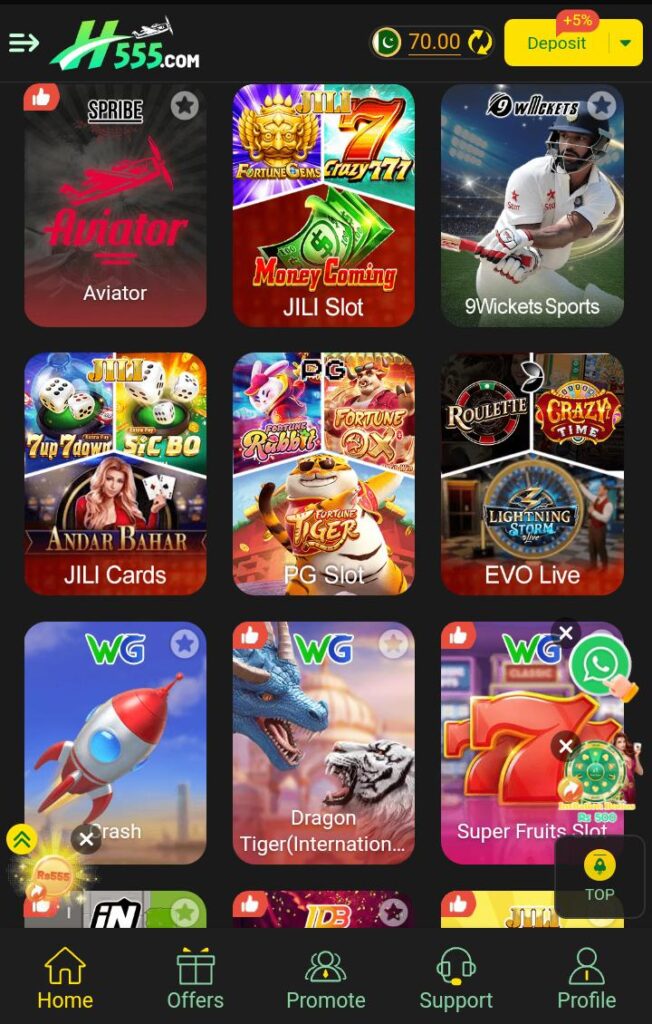Switch to the Profile tab
Screen dimensions: 652x1024
point(586,980)
